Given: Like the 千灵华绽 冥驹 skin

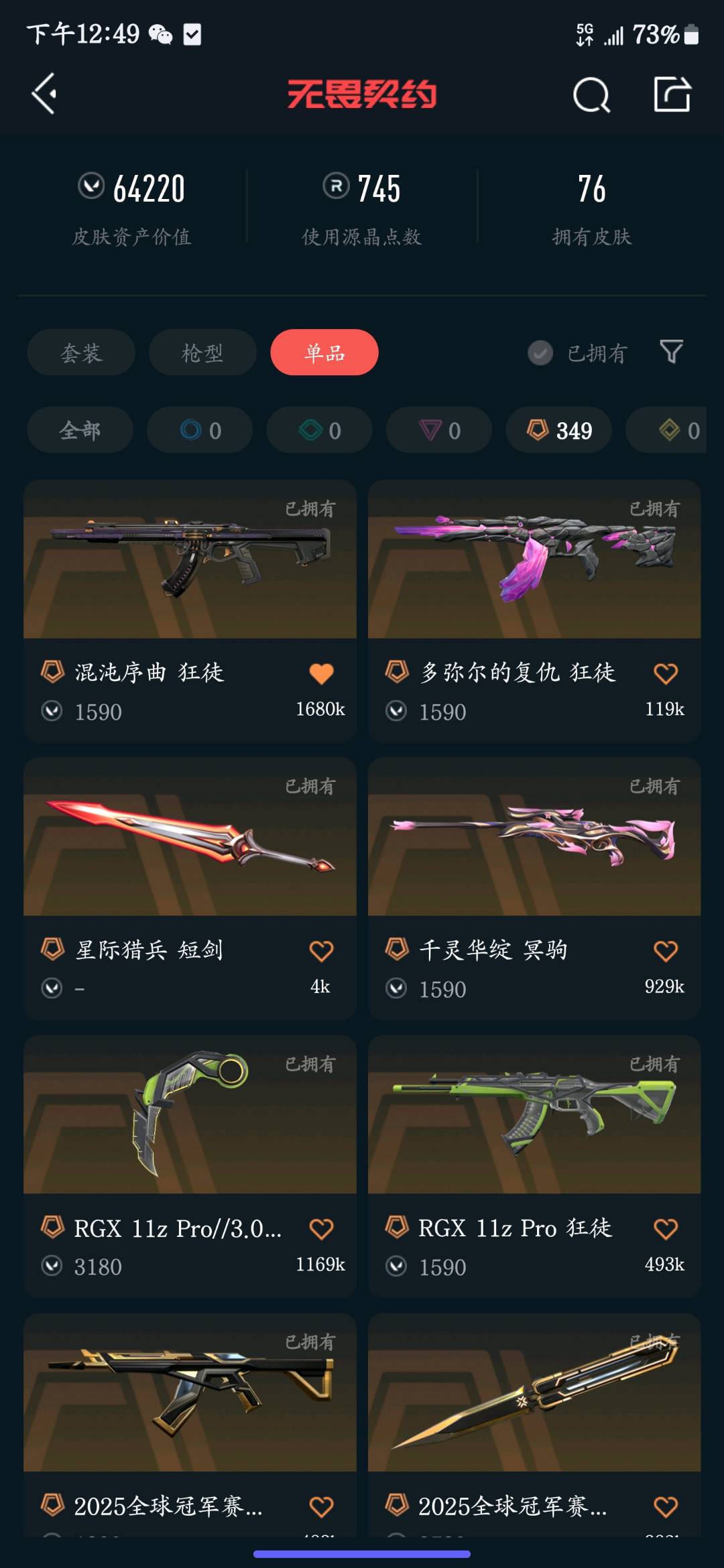Looking at the screenshot, I should pyautogui.click(x=666, y=951).
